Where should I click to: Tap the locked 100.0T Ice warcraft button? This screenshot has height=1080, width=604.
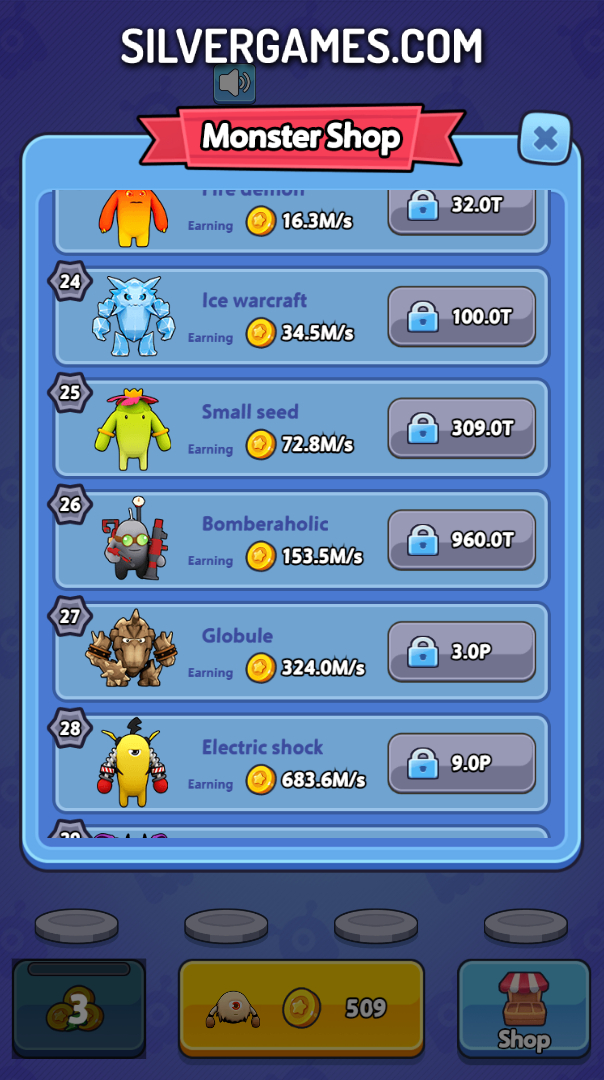[461, 317]
